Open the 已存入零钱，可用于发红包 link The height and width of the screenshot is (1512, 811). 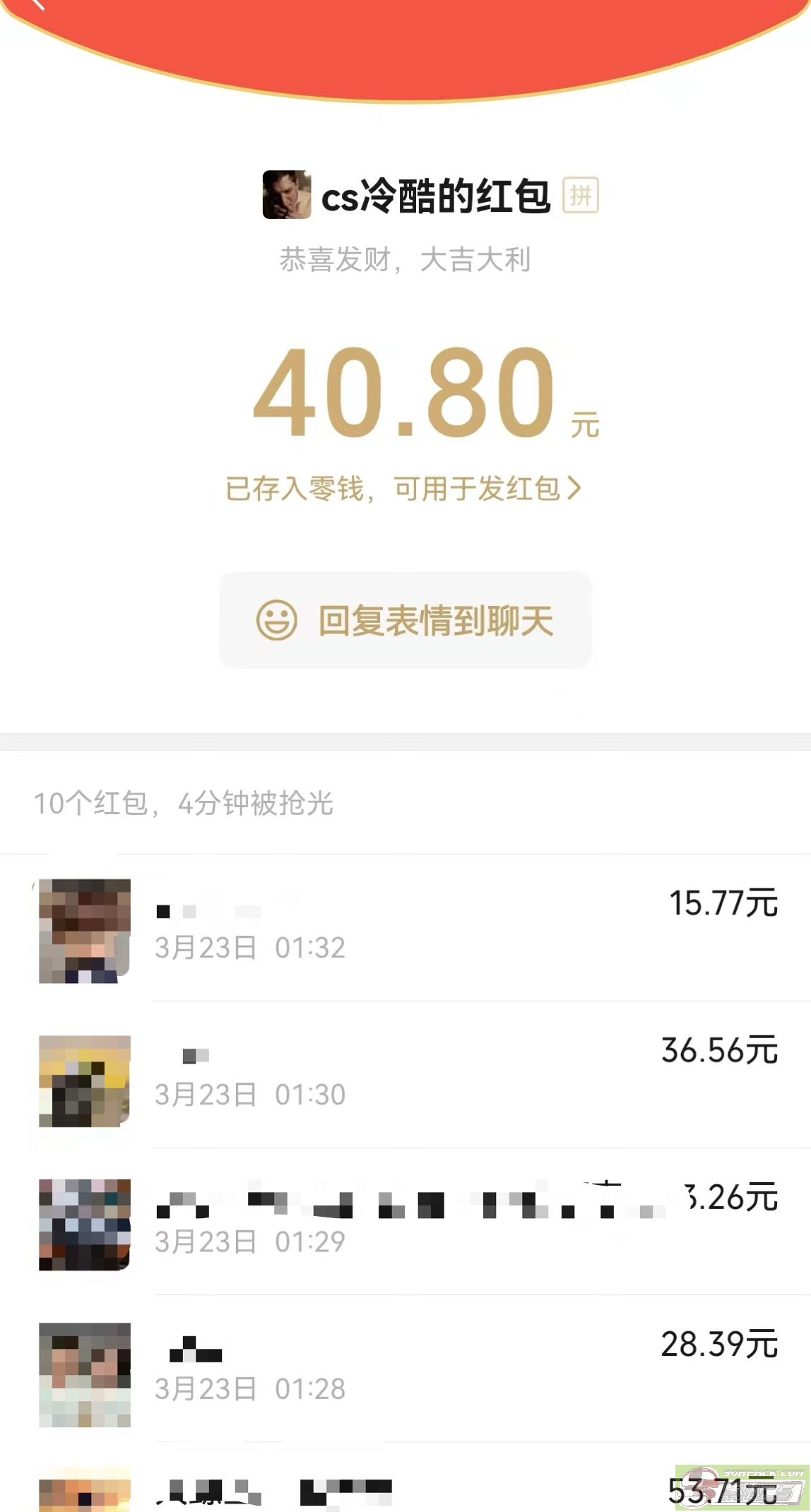point(403,489)
